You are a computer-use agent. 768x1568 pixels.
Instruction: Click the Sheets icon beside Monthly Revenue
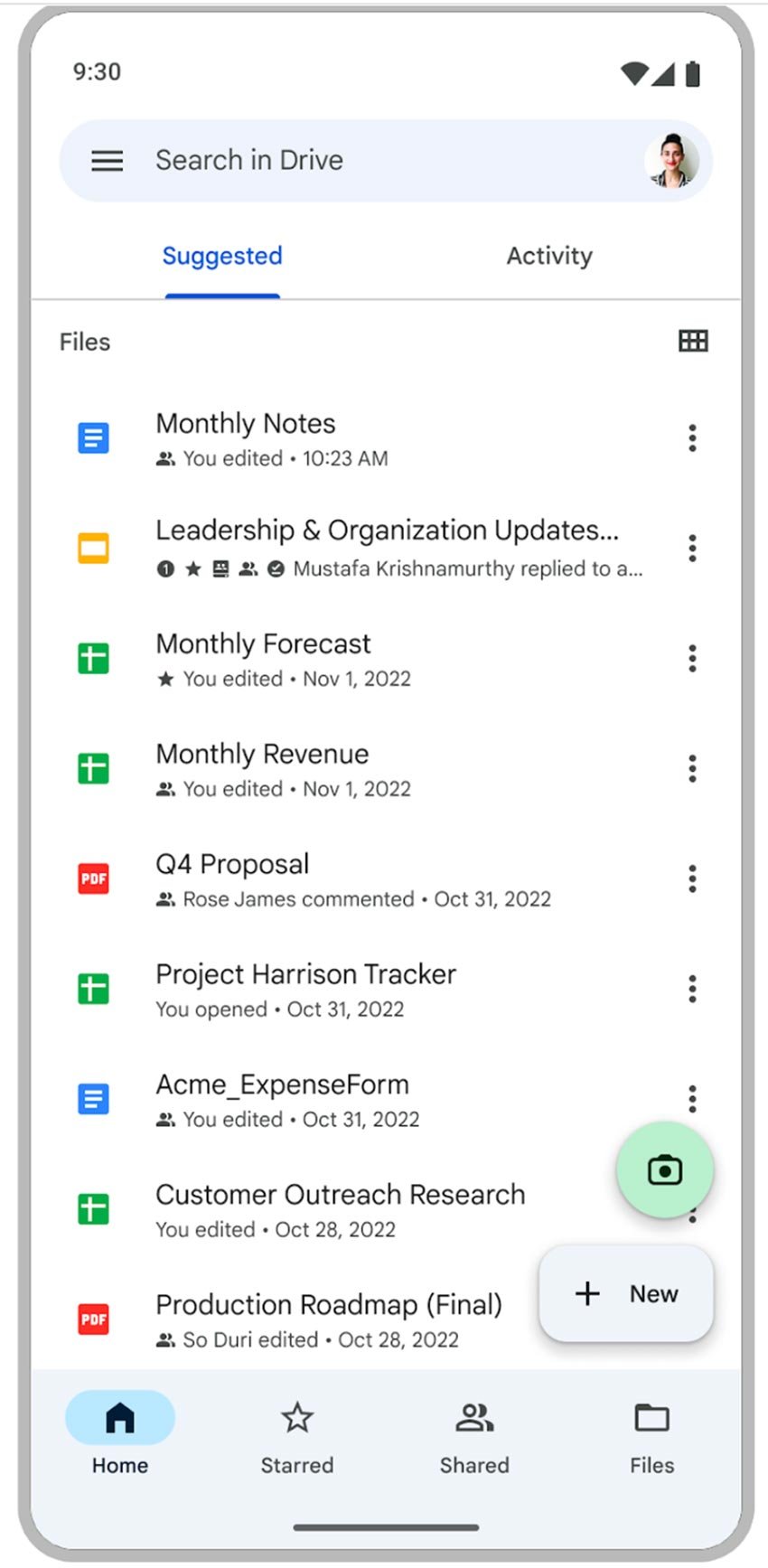(92, 768)
